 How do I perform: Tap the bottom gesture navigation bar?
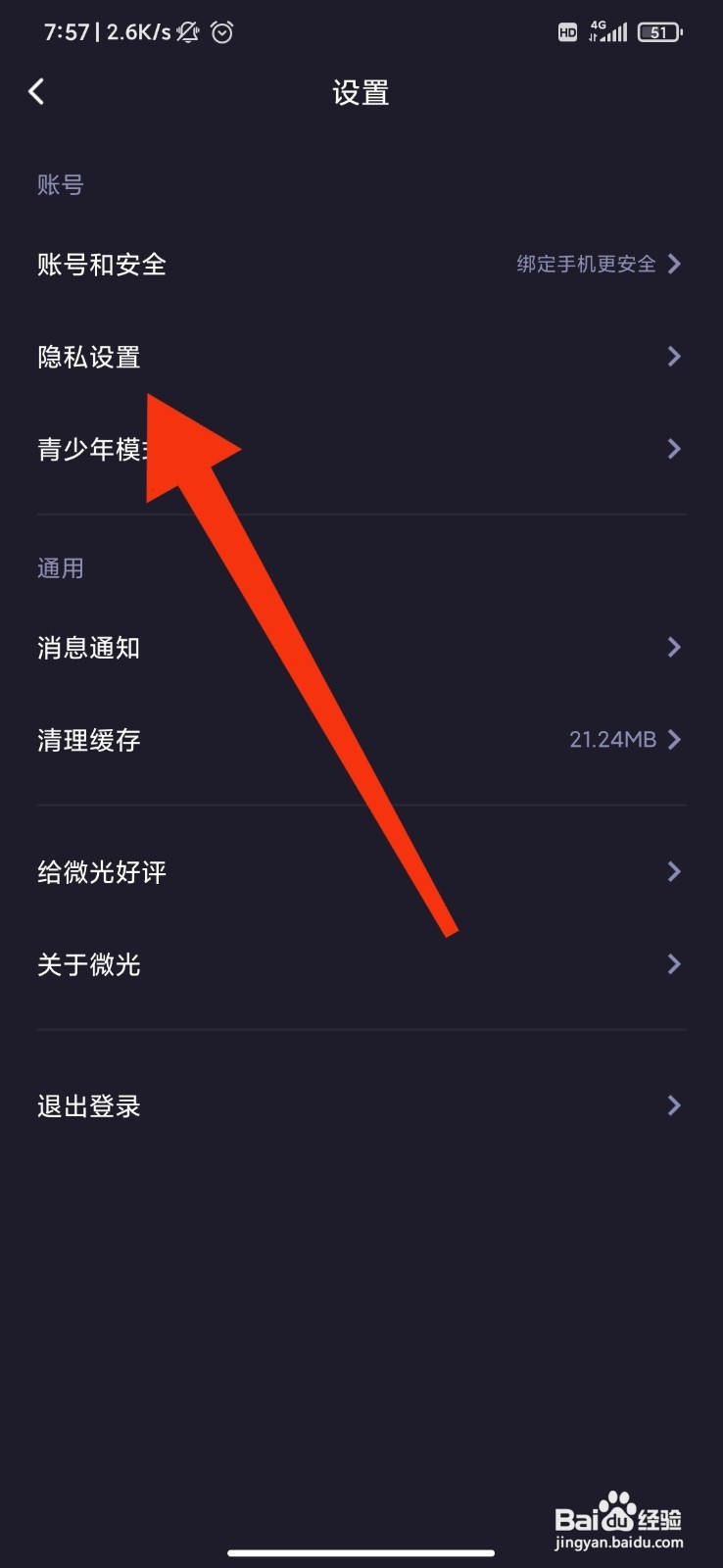tap(361, 1553)
